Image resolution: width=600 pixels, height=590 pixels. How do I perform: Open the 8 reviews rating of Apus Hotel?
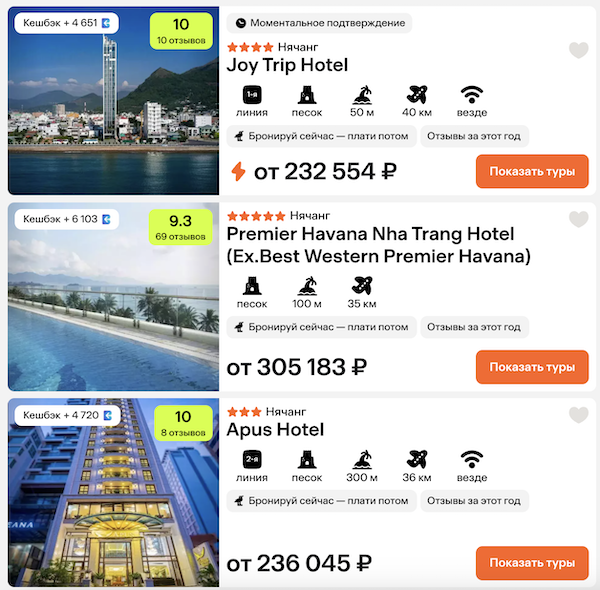[181, 422]
